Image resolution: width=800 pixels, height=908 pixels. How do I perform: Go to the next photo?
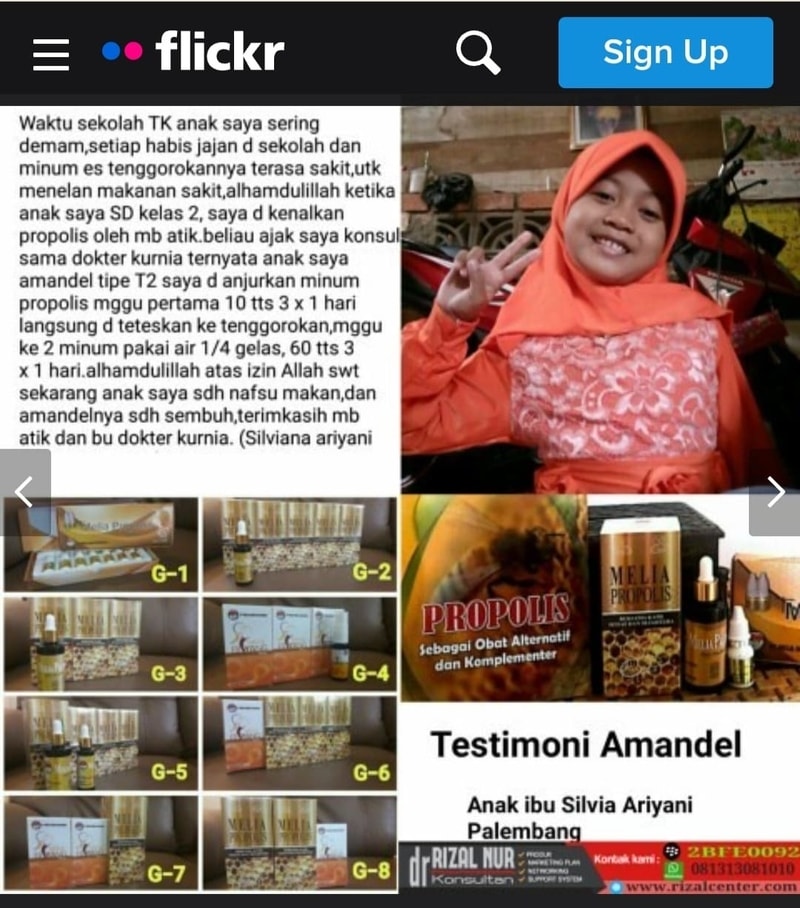click(x=775, y=491)
